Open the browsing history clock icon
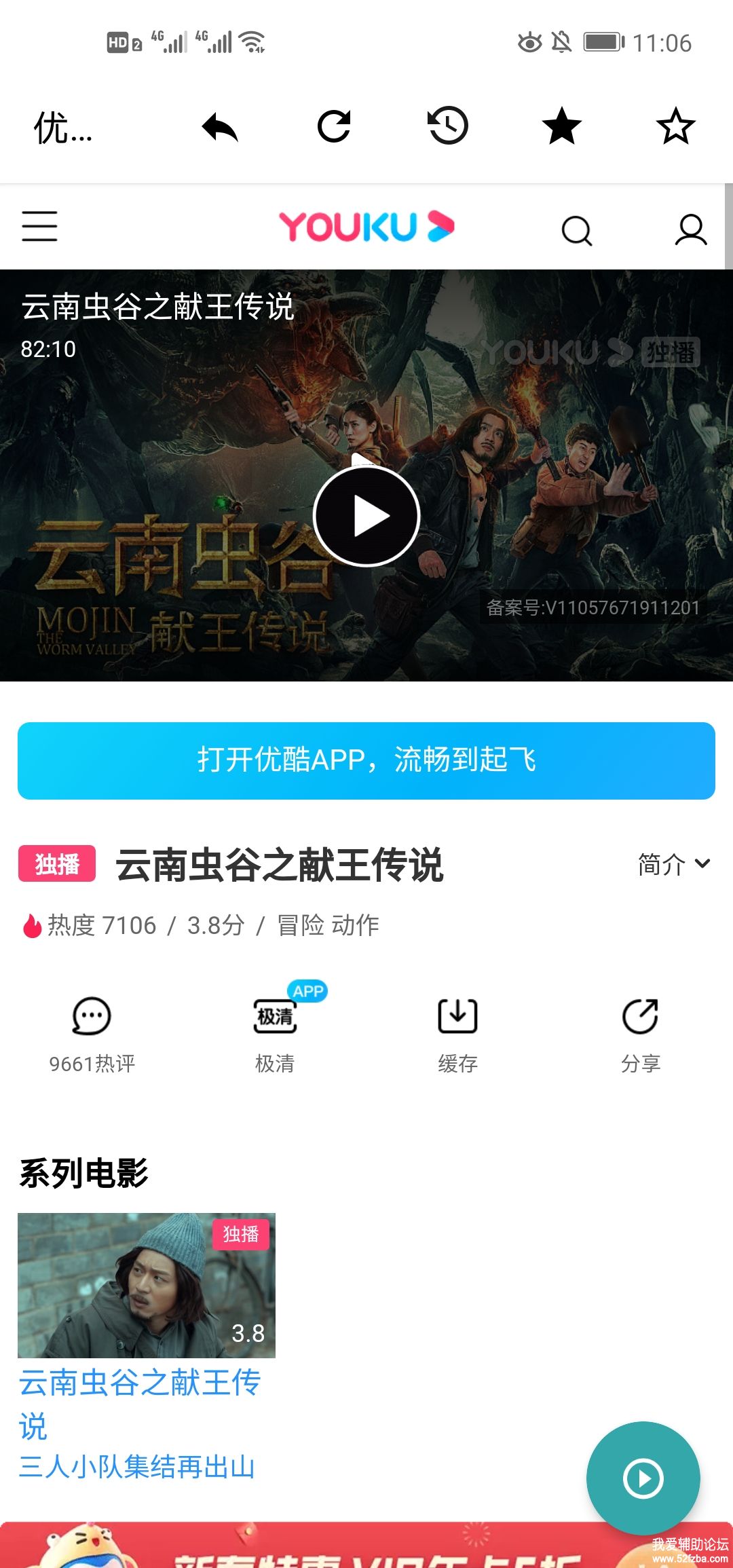Screen dimensions: 733x1568 (x=448, y=126)
